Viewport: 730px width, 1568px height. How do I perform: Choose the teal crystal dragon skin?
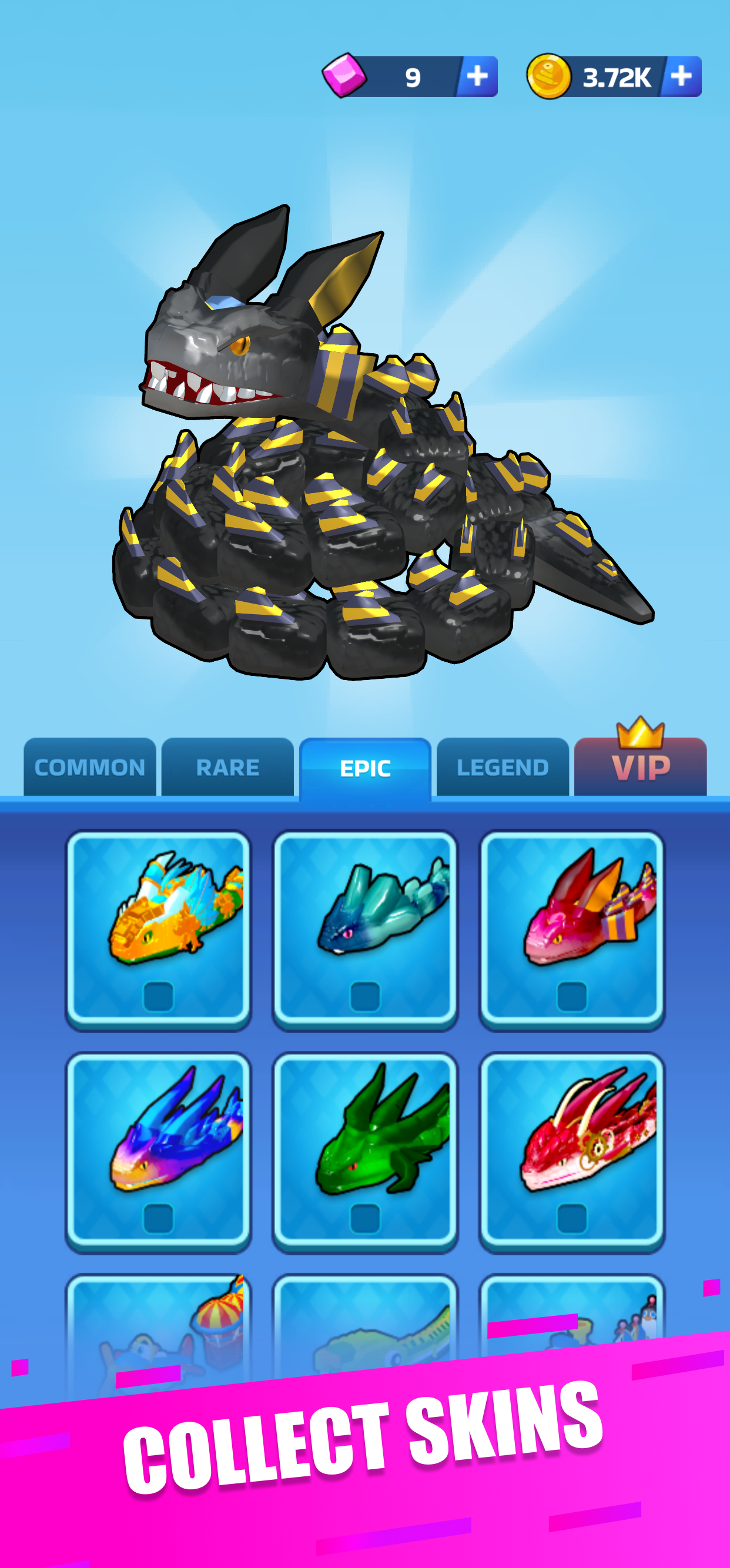pos(366,930)
